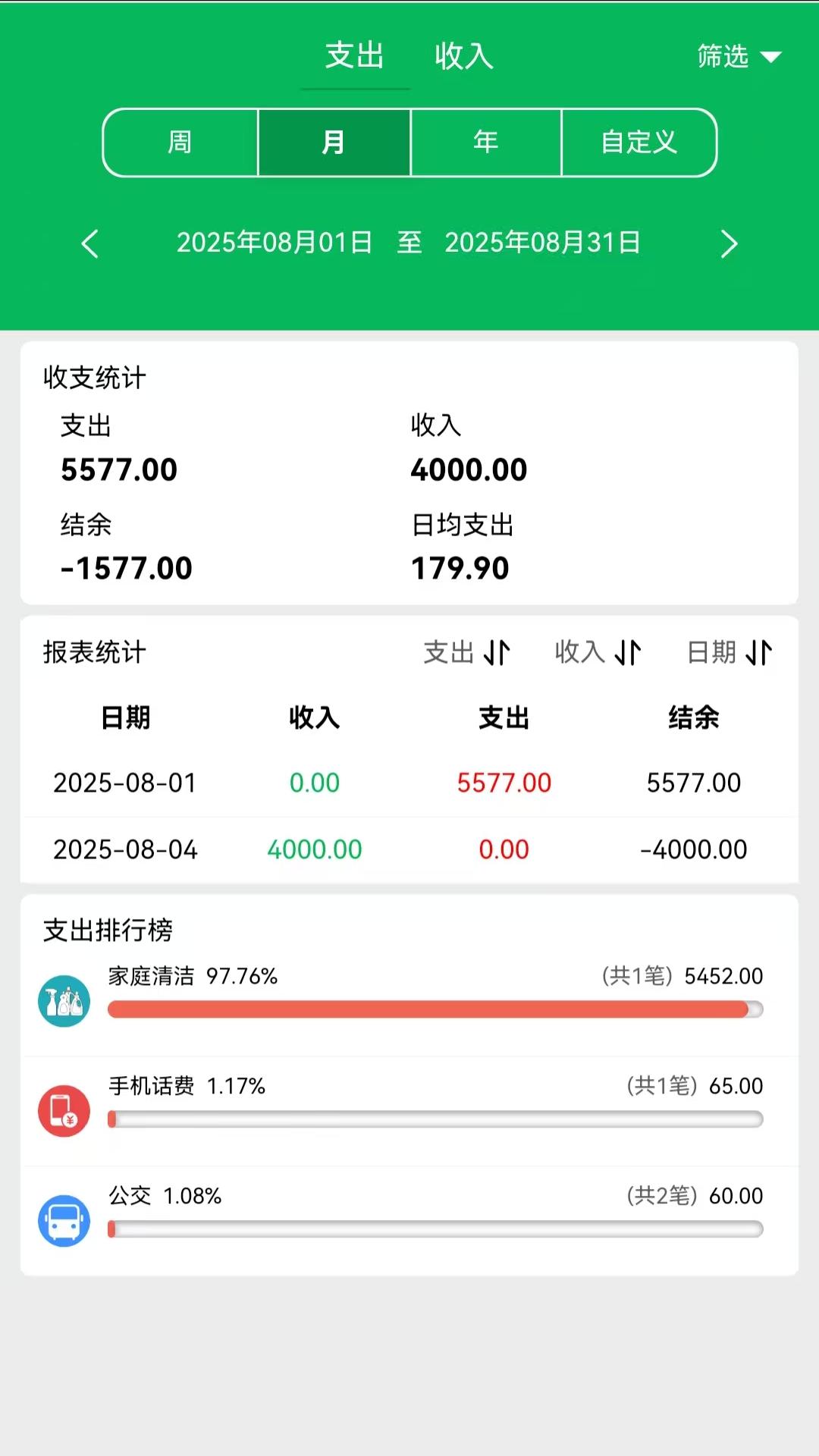Tap the 家庭清洁 cleaning category icon
The height and width of the screenshot is (1456, 819).
pos(64,1000)
